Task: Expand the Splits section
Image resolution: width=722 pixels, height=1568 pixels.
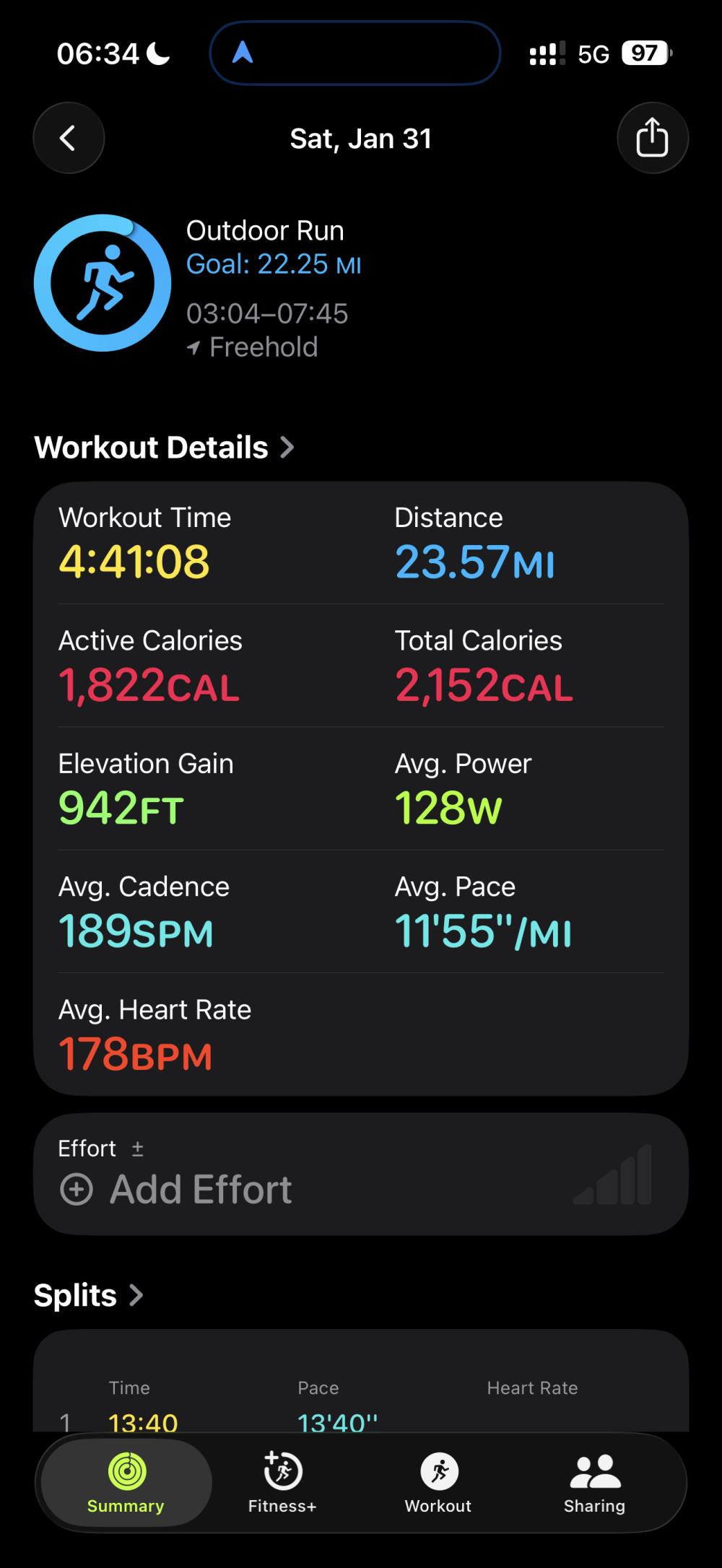Action: (89, 1295)
